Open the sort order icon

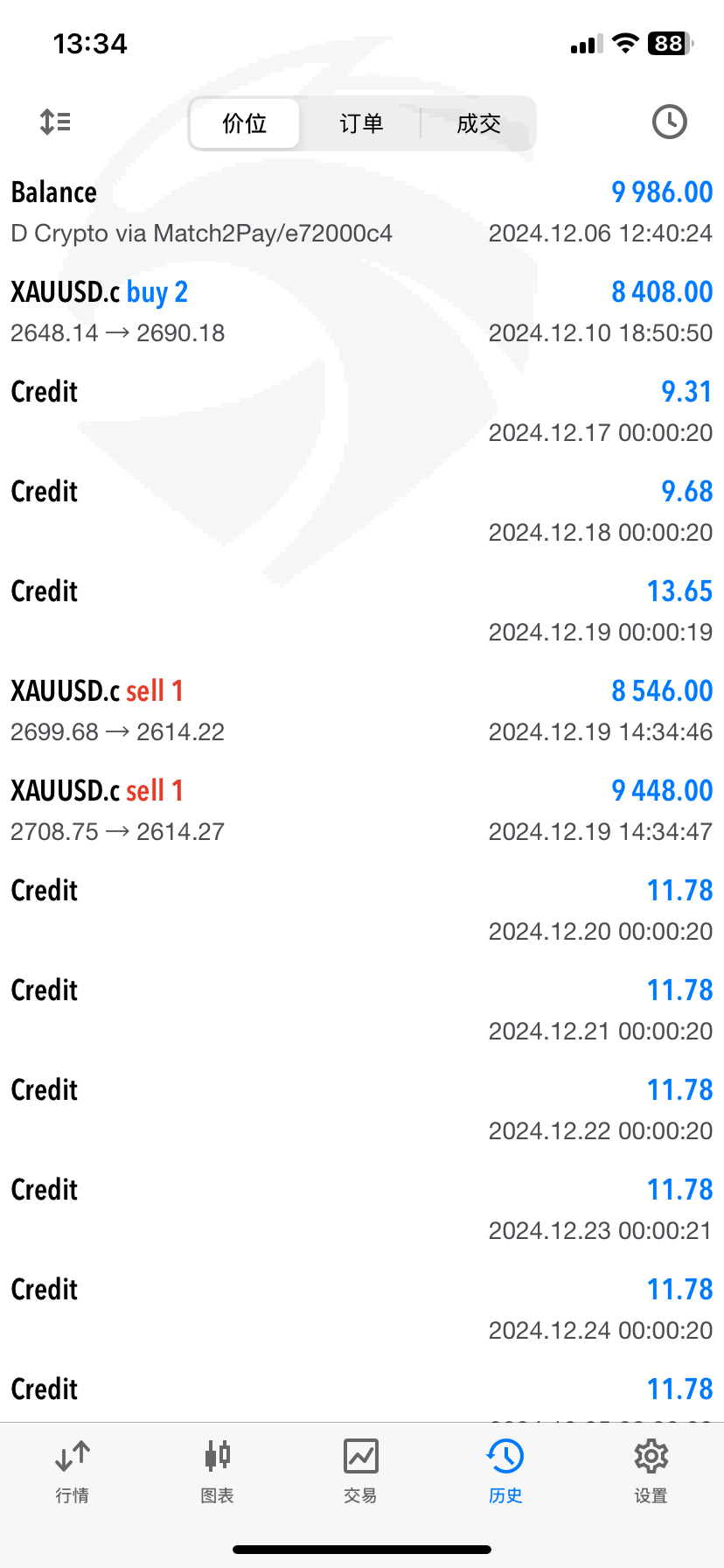coord(55,122)
